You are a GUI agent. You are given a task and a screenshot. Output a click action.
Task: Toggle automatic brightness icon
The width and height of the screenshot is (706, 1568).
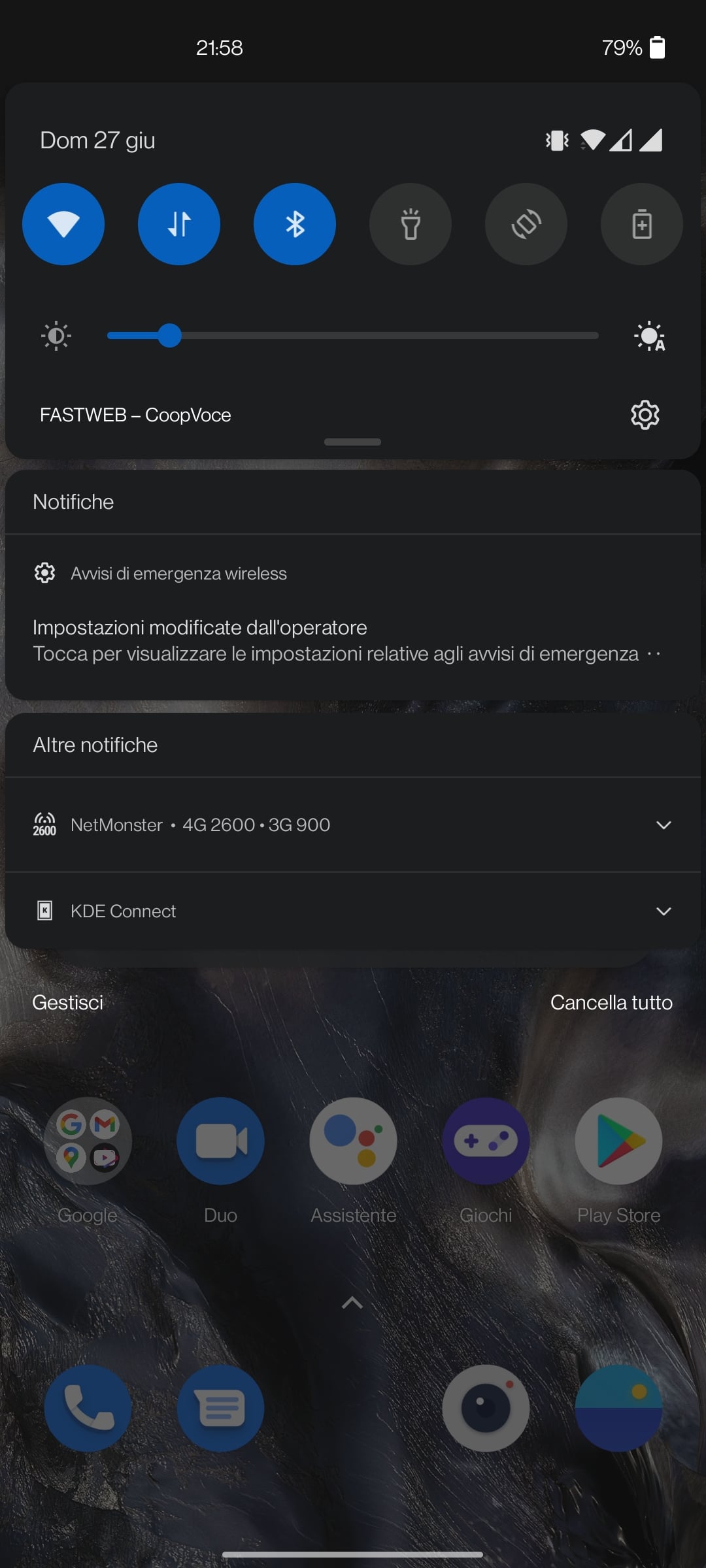tap(650, 336)
